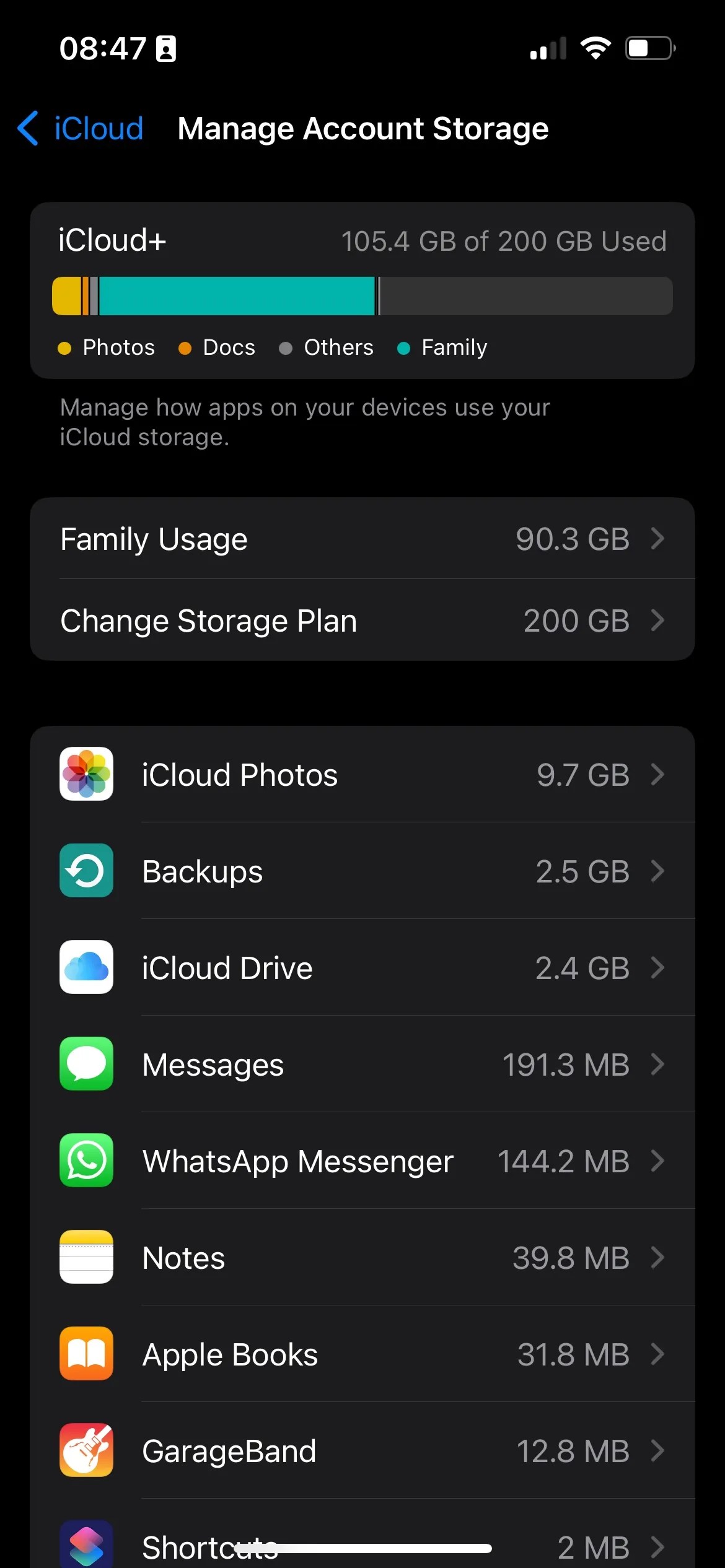Screen dimensions: 725x1568
Task: Tap the iCloud Photos app icon
Action: click(x=86, y=775)
